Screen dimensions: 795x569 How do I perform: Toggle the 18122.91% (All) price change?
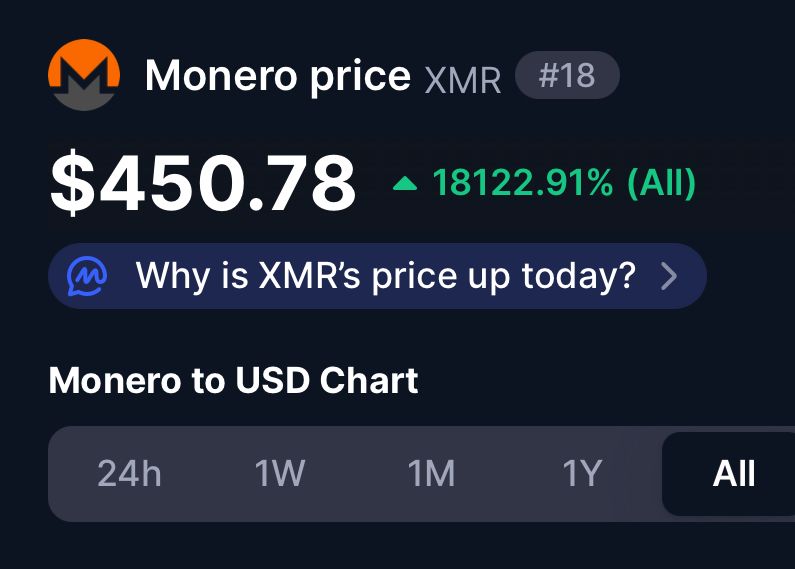(x=545, y=184)
